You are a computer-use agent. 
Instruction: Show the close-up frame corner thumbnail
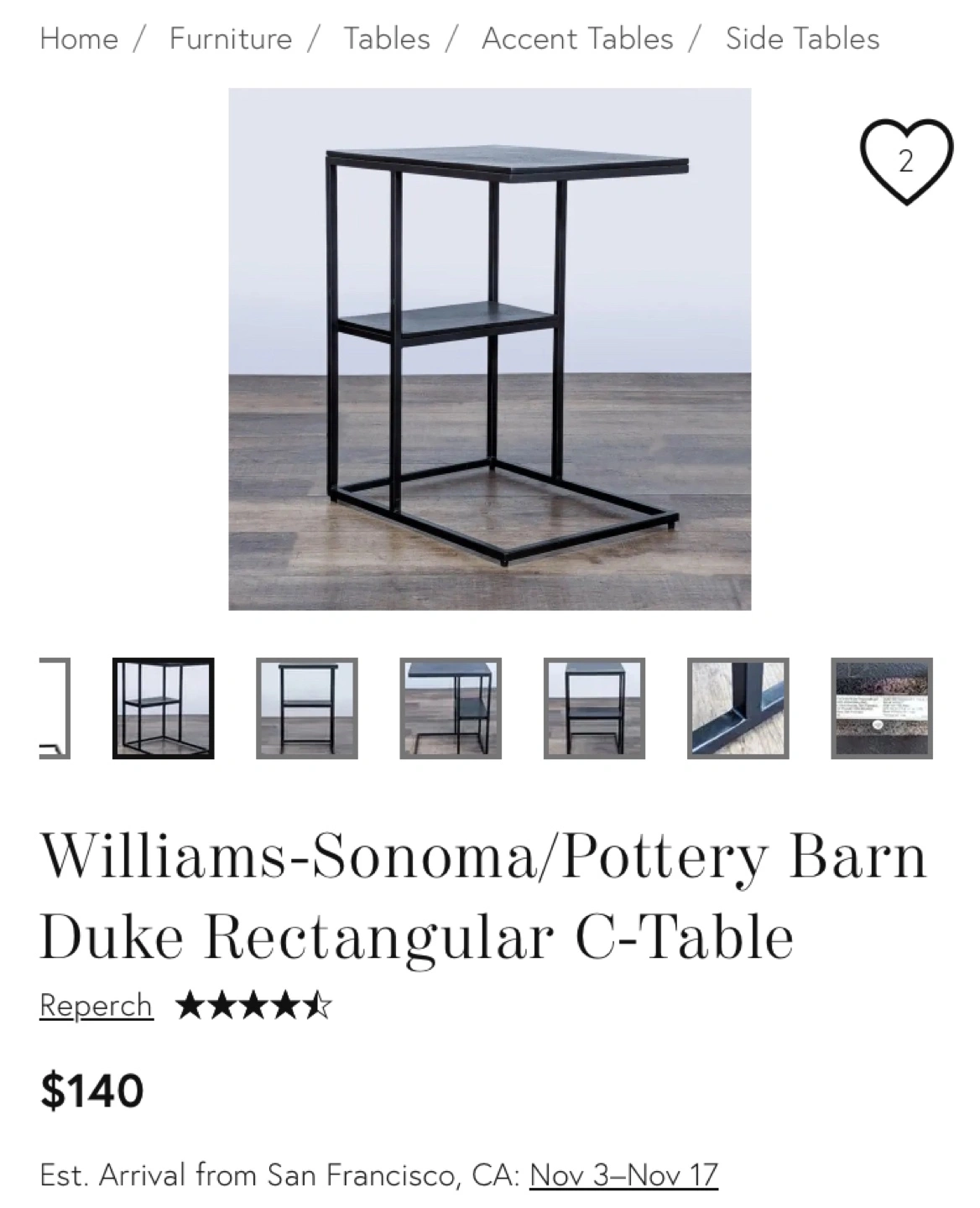(738, 709)
